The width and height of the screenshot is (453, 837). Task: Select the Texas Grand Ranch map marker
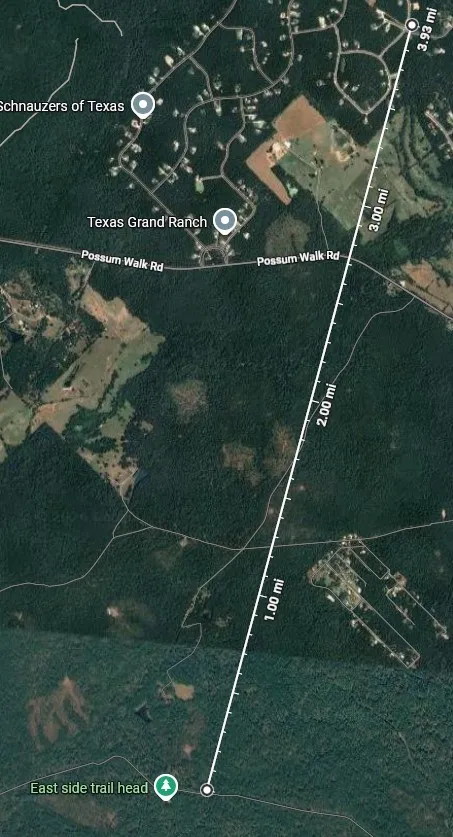[x=225, y=221]
